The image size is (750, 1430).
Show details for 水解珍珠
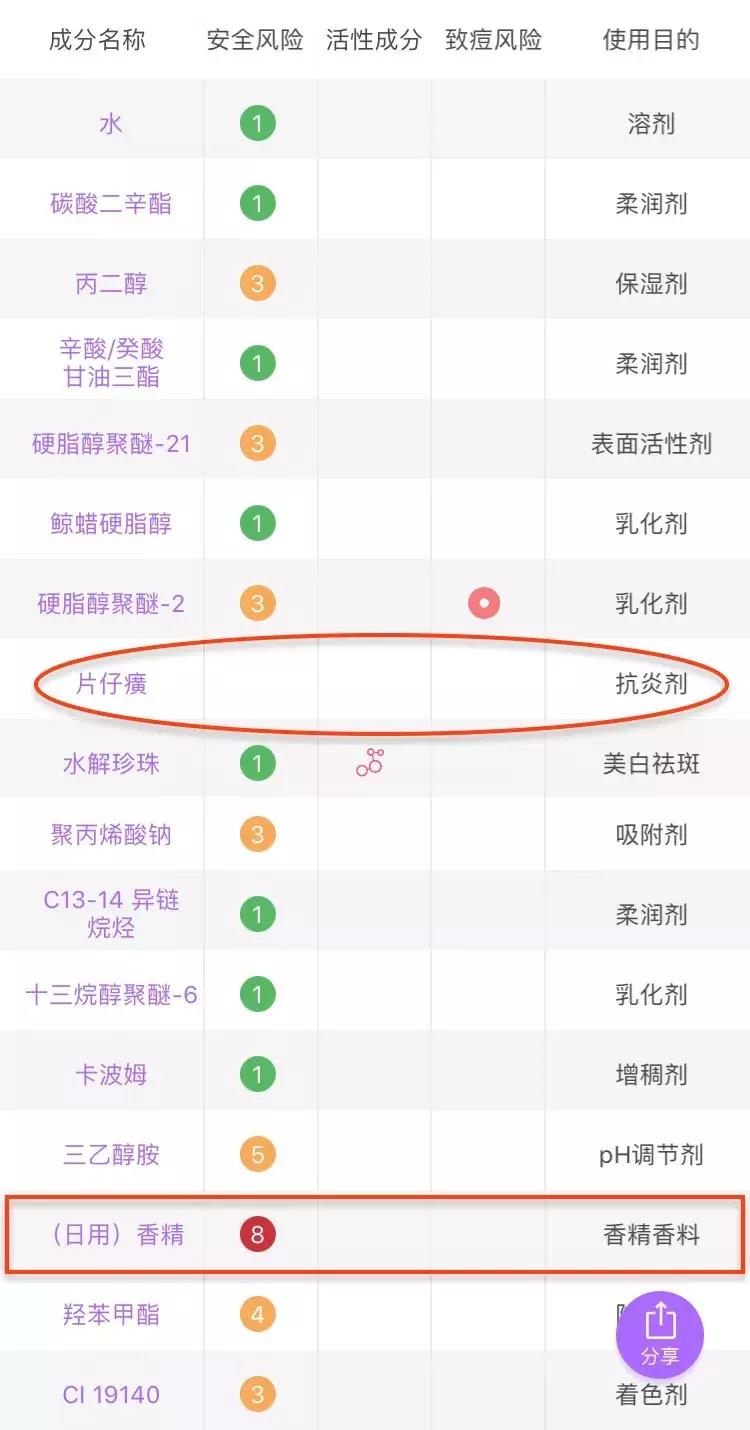pos(111,764)
